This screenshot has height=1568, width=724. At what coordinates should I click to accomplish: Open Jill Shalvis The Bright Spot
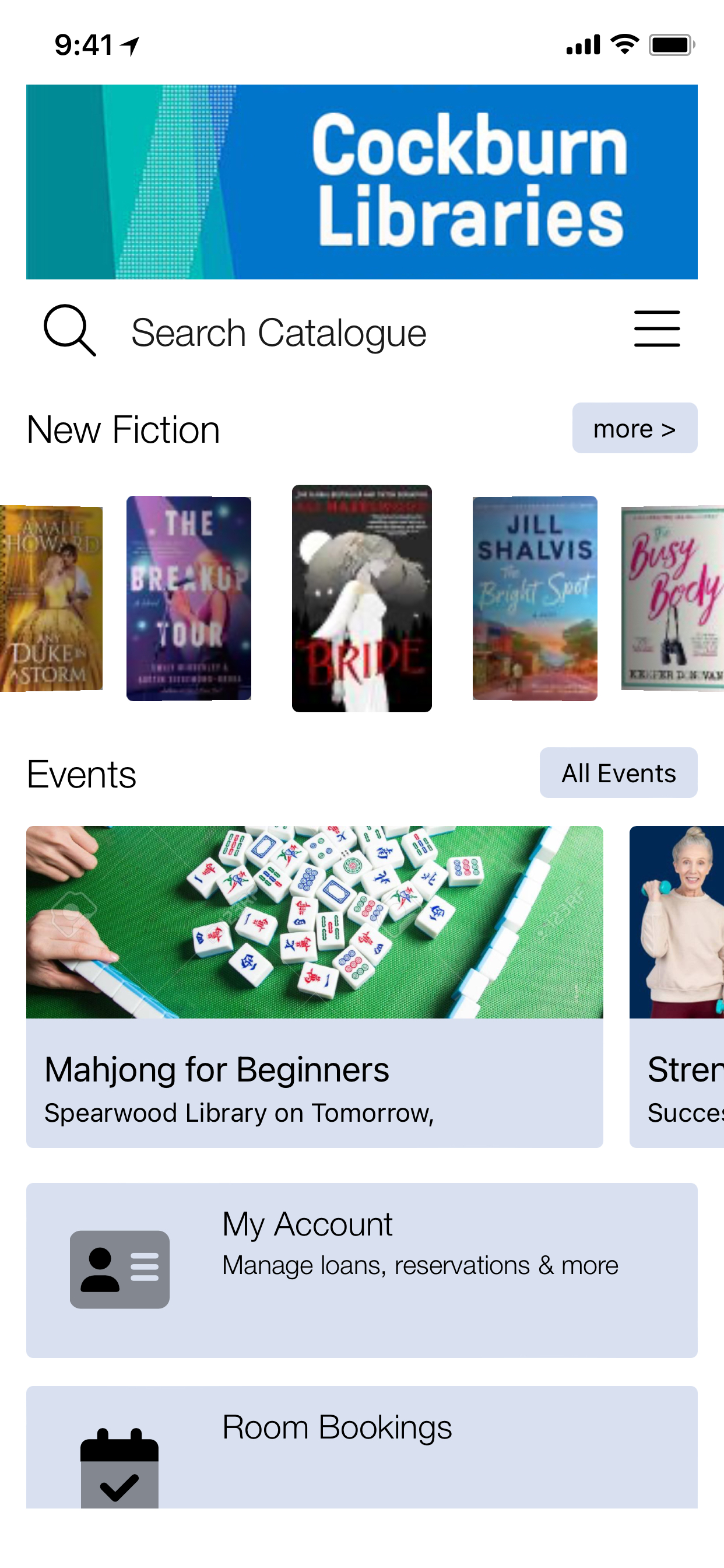click(x=534, y=598)
